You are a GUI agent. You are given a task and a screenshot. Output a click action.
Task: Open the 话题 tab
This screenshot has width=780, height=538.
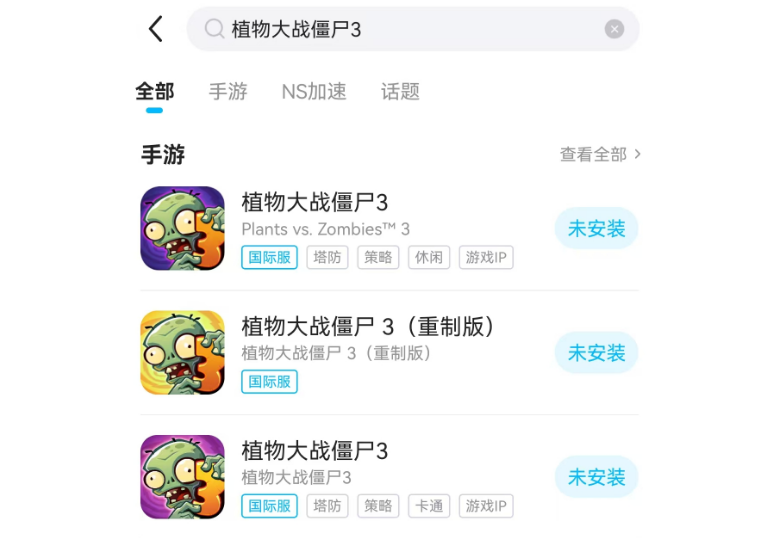[400, 91]
